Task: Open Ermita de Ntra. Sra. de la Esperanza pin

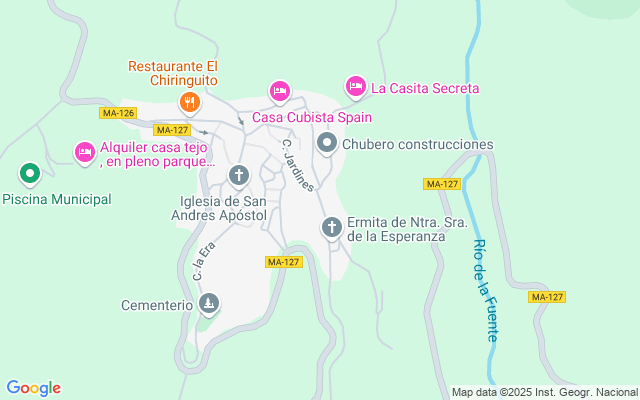Action: (x=332, y=228)
